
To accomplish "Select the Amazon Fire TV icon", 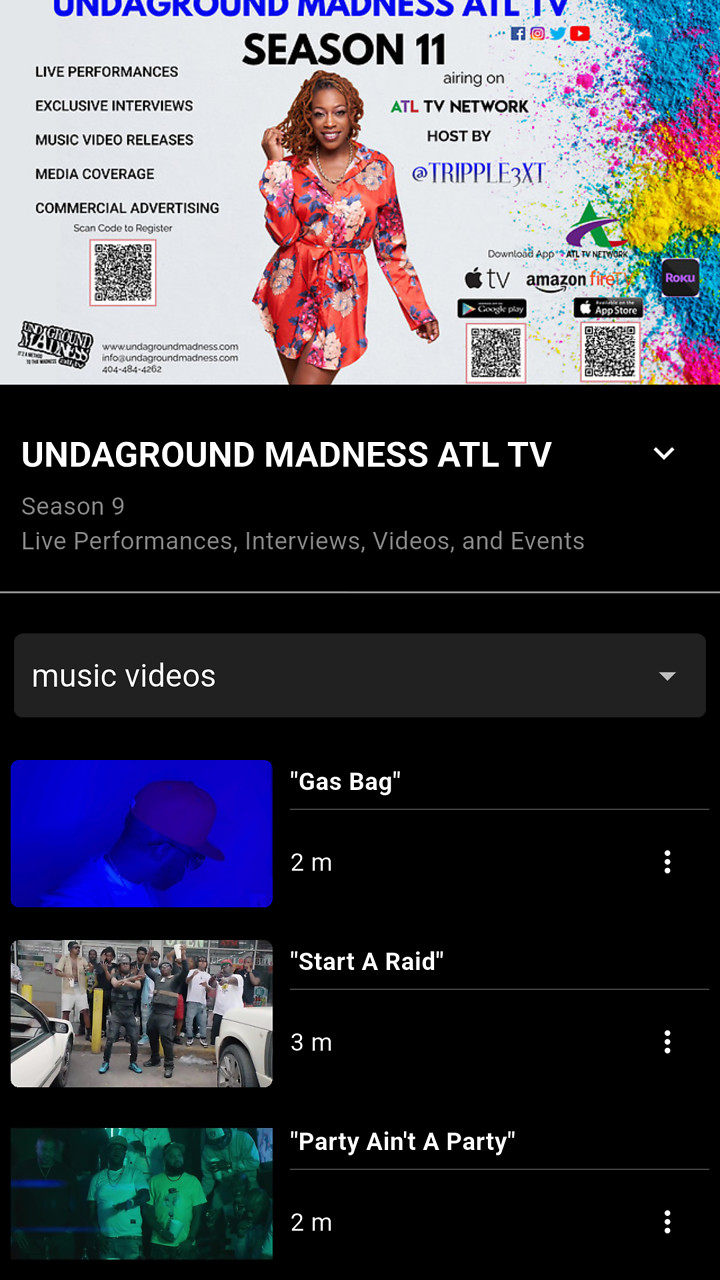I will (x=580, y=280).
